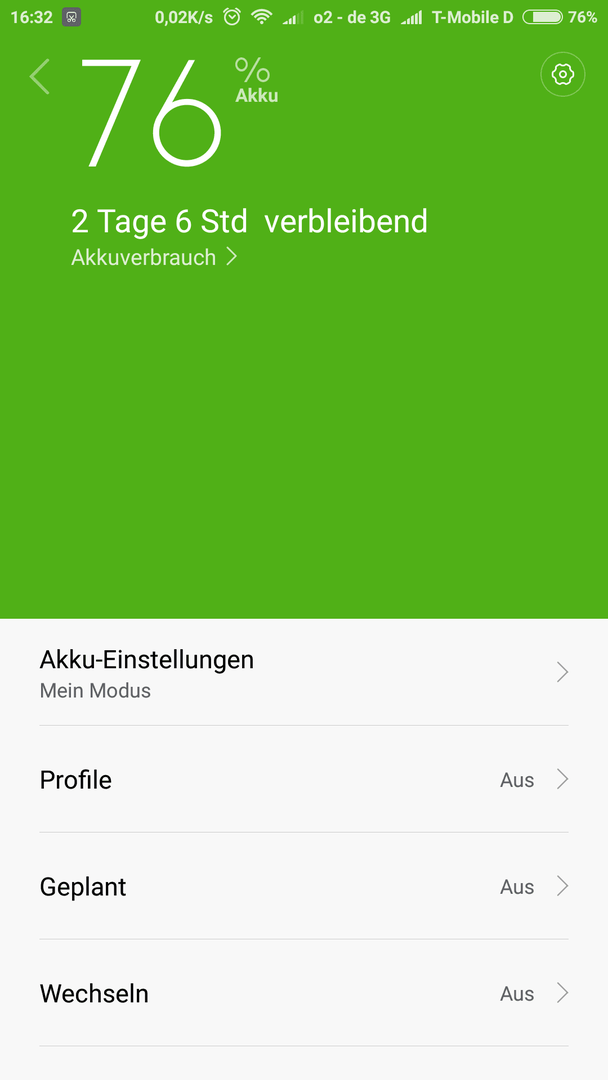Open the settings gear icon
This screenshot has height=1080, width=608.
[563, 74]
